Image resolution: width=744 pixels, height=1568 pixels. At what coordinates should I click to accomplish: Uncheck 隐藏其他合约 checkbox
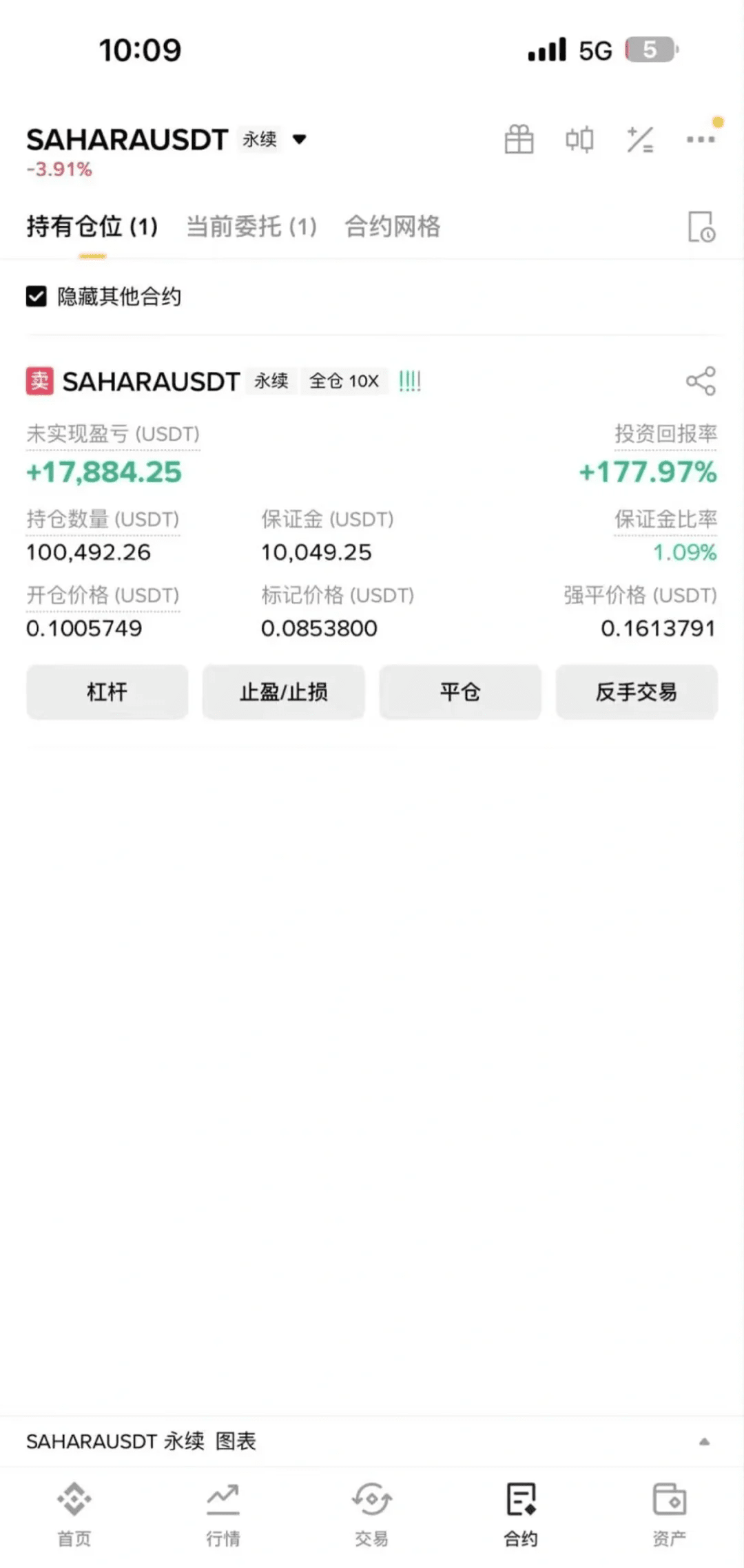pyautogui.click(x=37, y=297)
